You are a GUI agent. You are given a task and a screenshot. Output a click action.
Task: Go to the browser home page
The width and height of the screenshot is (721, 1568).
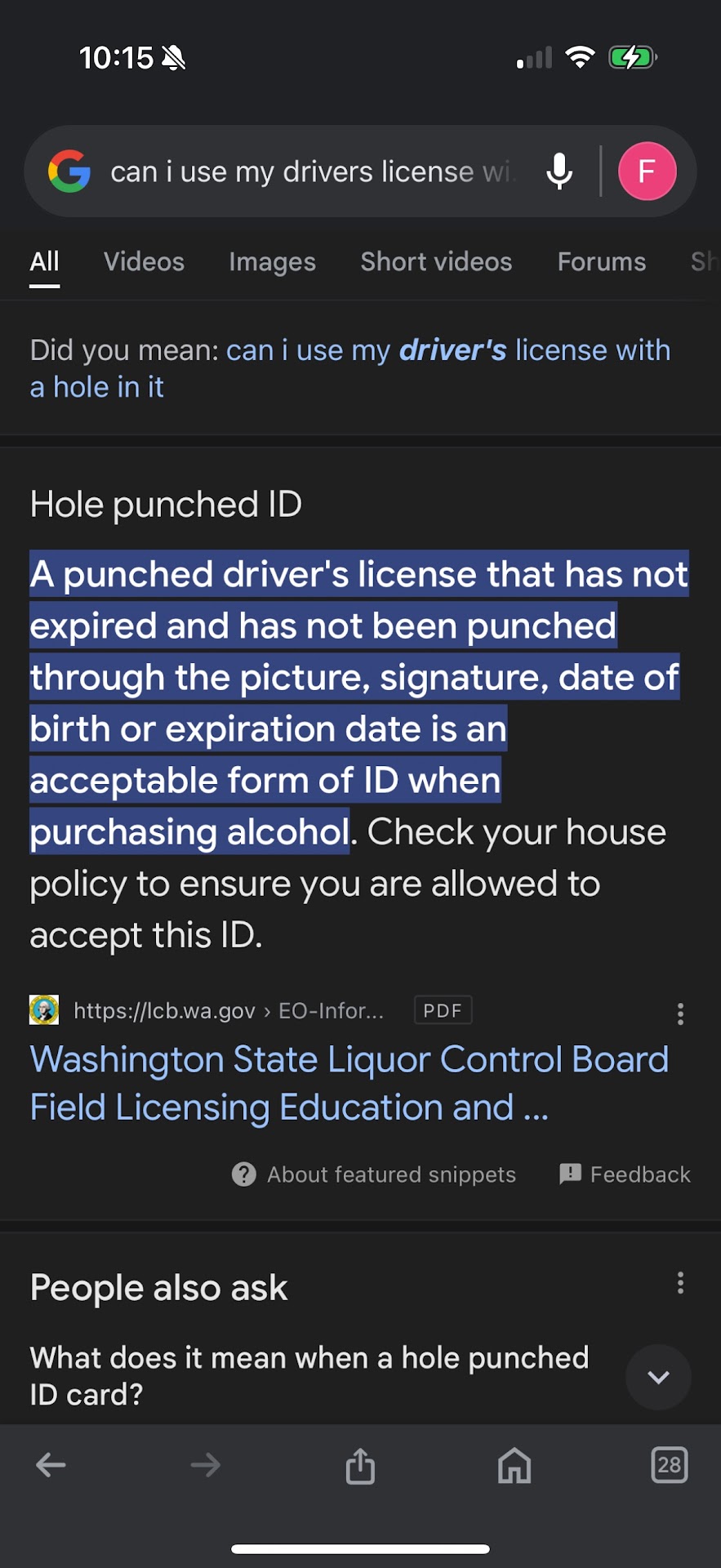pos(514,1465)
